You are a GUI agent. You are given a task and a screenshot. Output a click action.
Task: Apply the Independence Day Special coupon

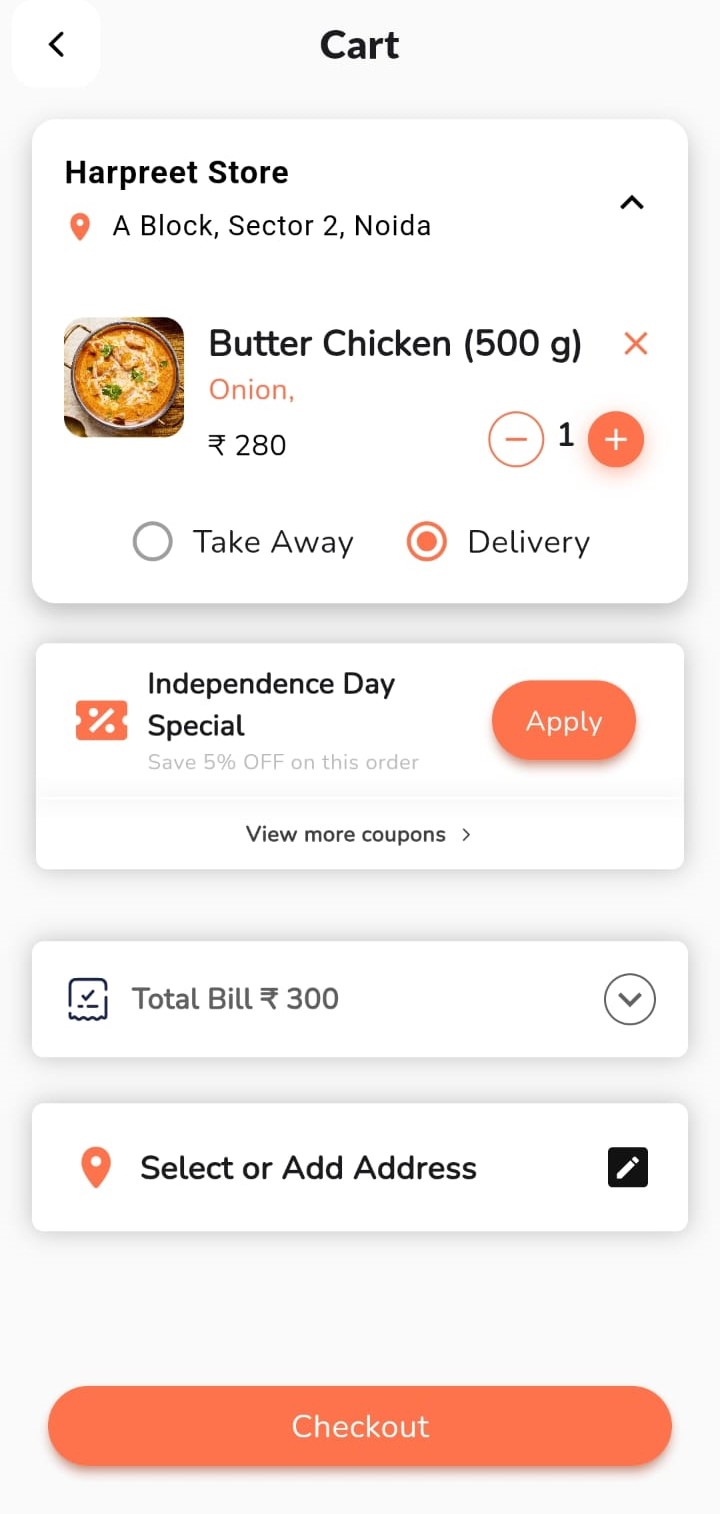(x=563, y=721)
